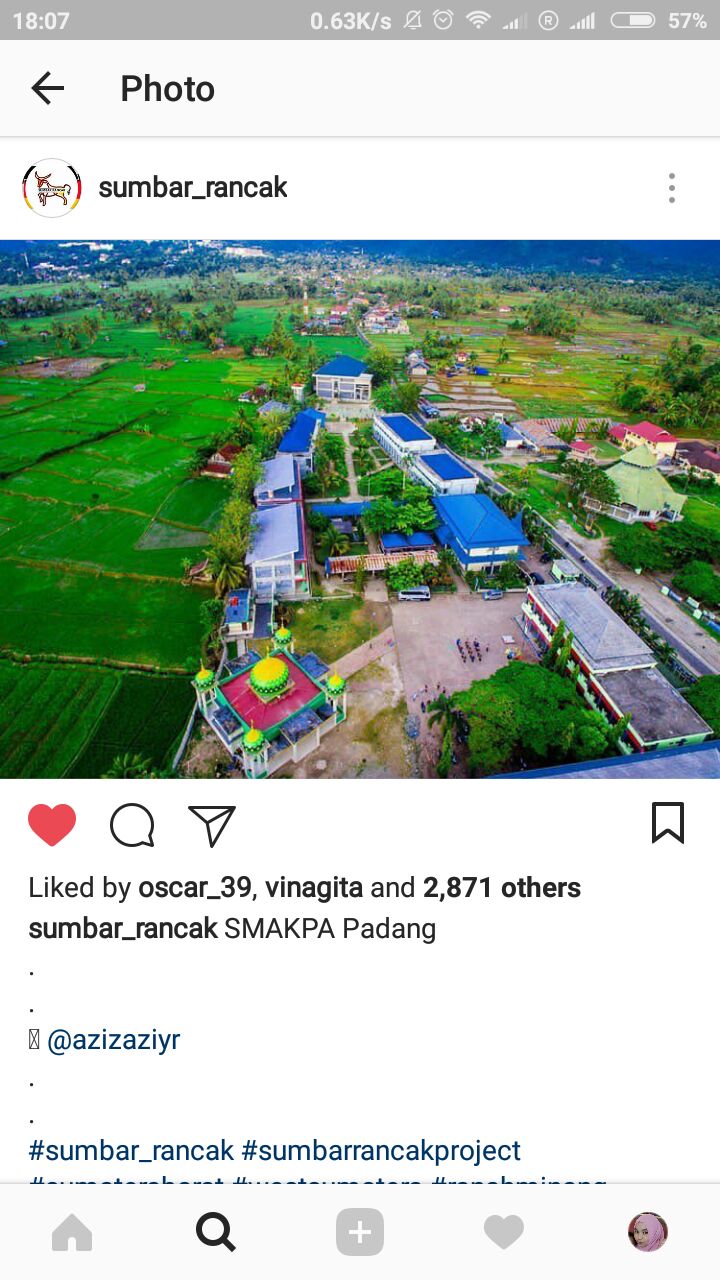Unlike the post with the red heart
Screen dimensions: 720x1280
[52, 825]
